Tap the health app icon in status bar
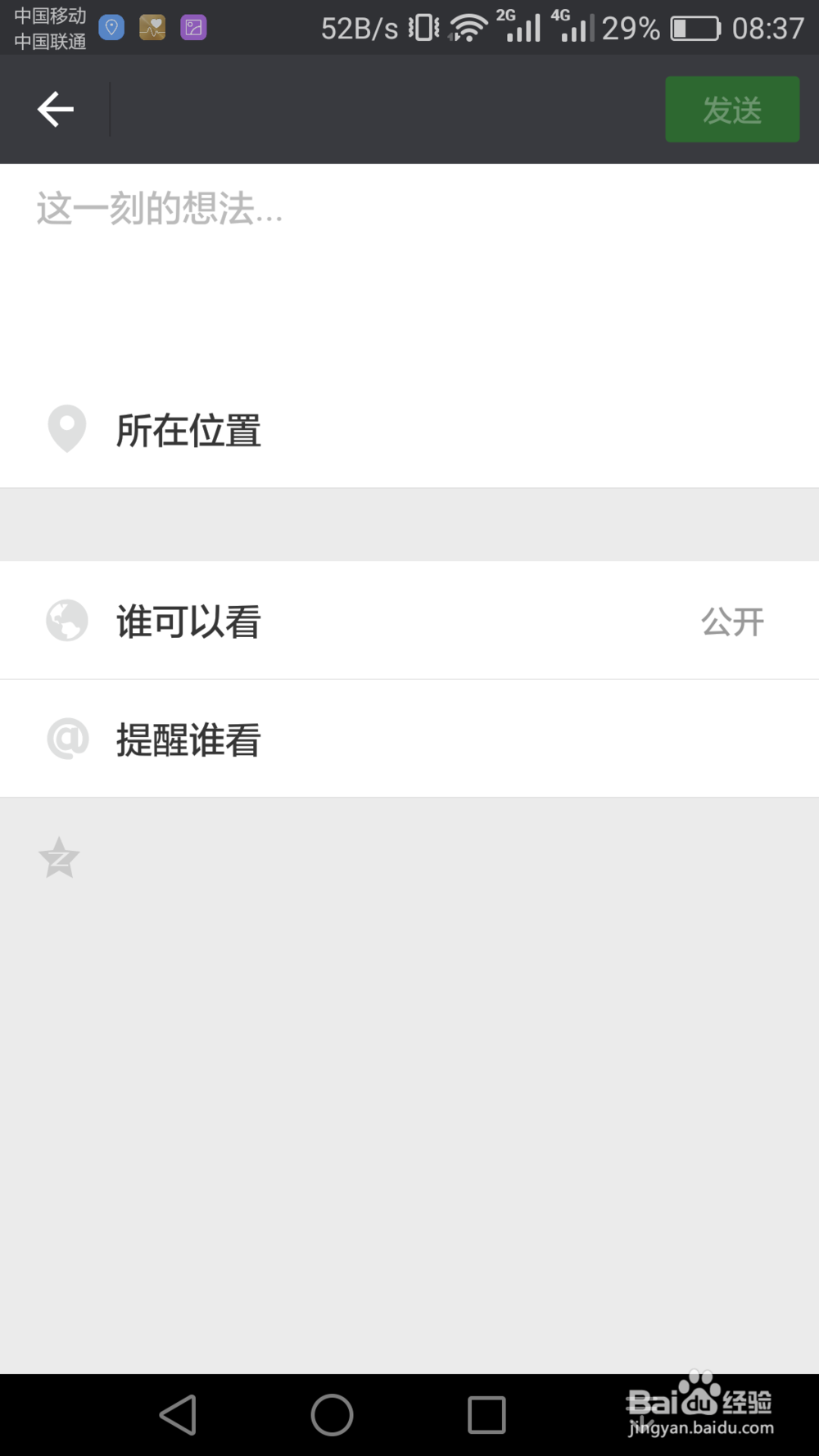The width and height of the screenshot is (819, 1456). pos(152,27)
